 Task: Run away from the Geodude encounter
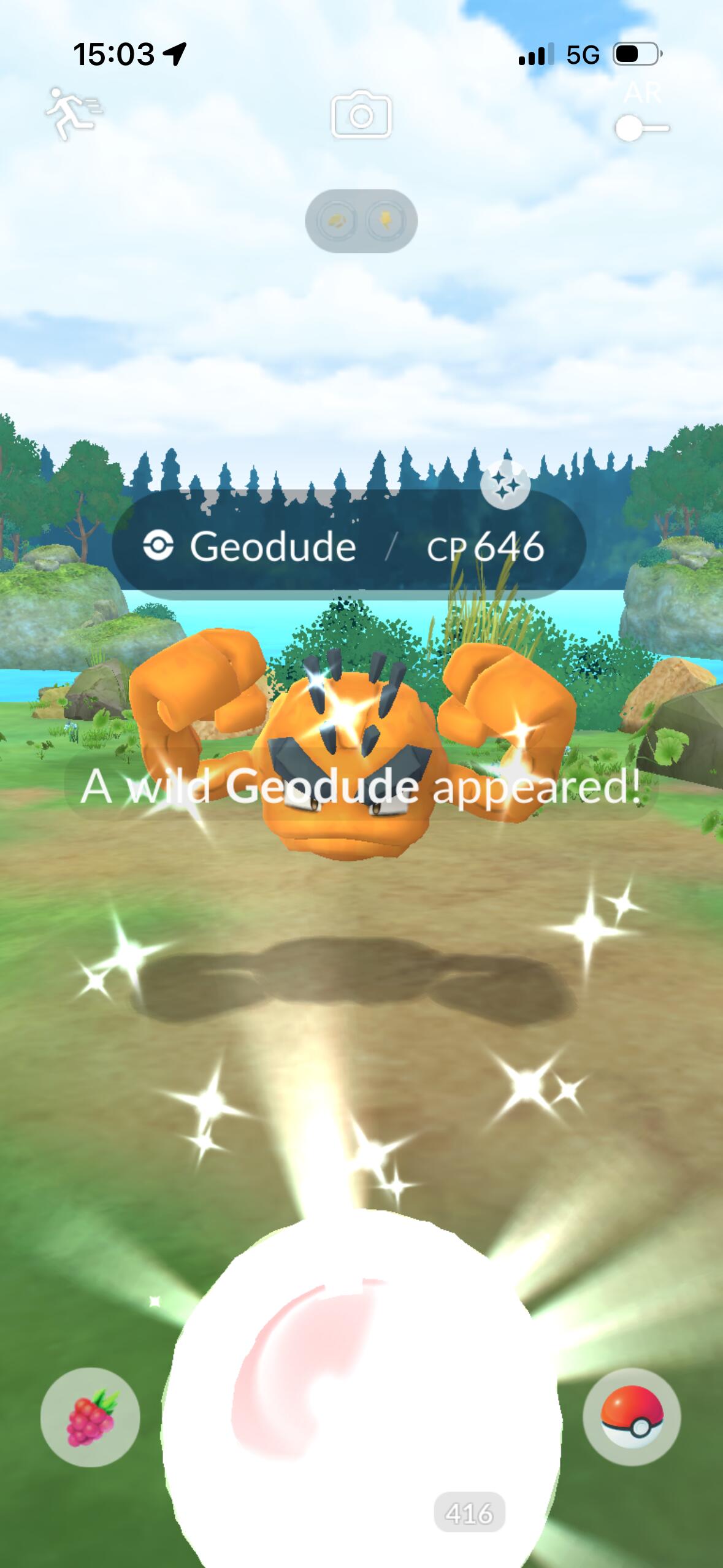73,115
